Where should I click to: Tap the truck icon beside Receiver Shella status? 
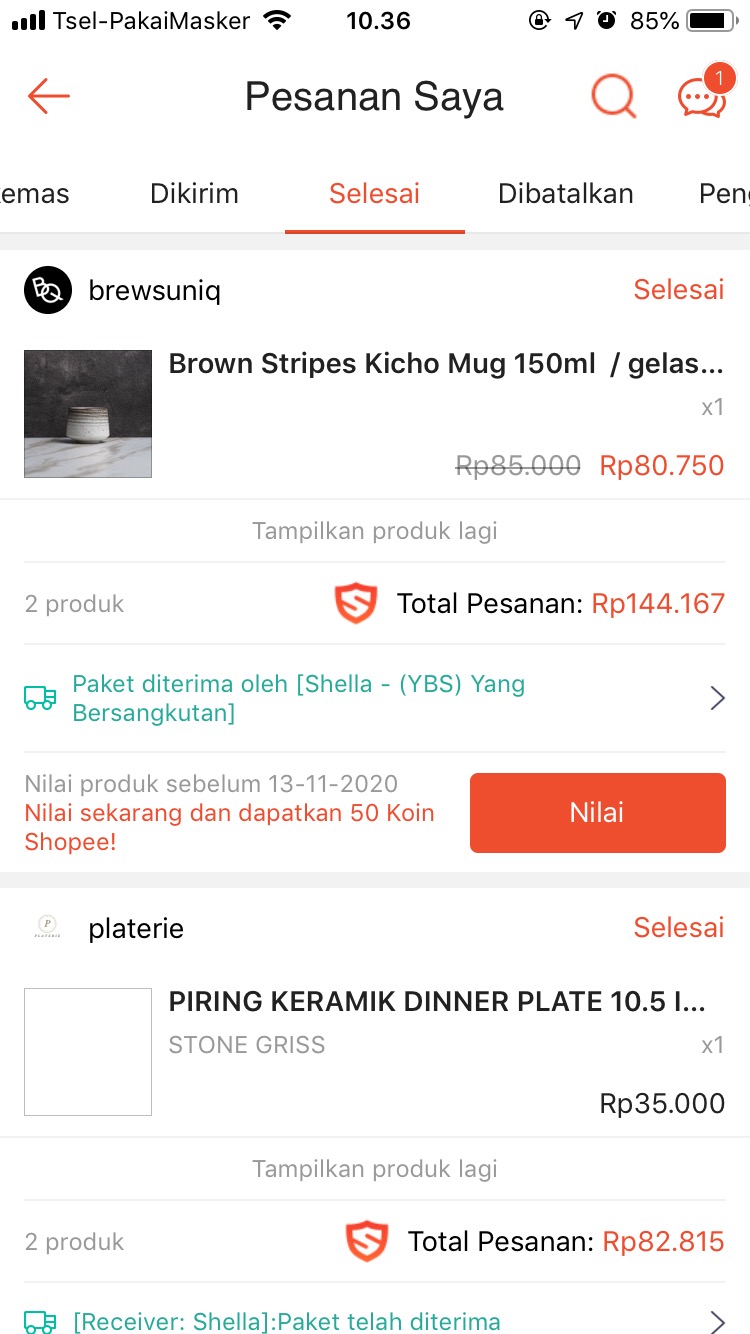point(41,1322)
